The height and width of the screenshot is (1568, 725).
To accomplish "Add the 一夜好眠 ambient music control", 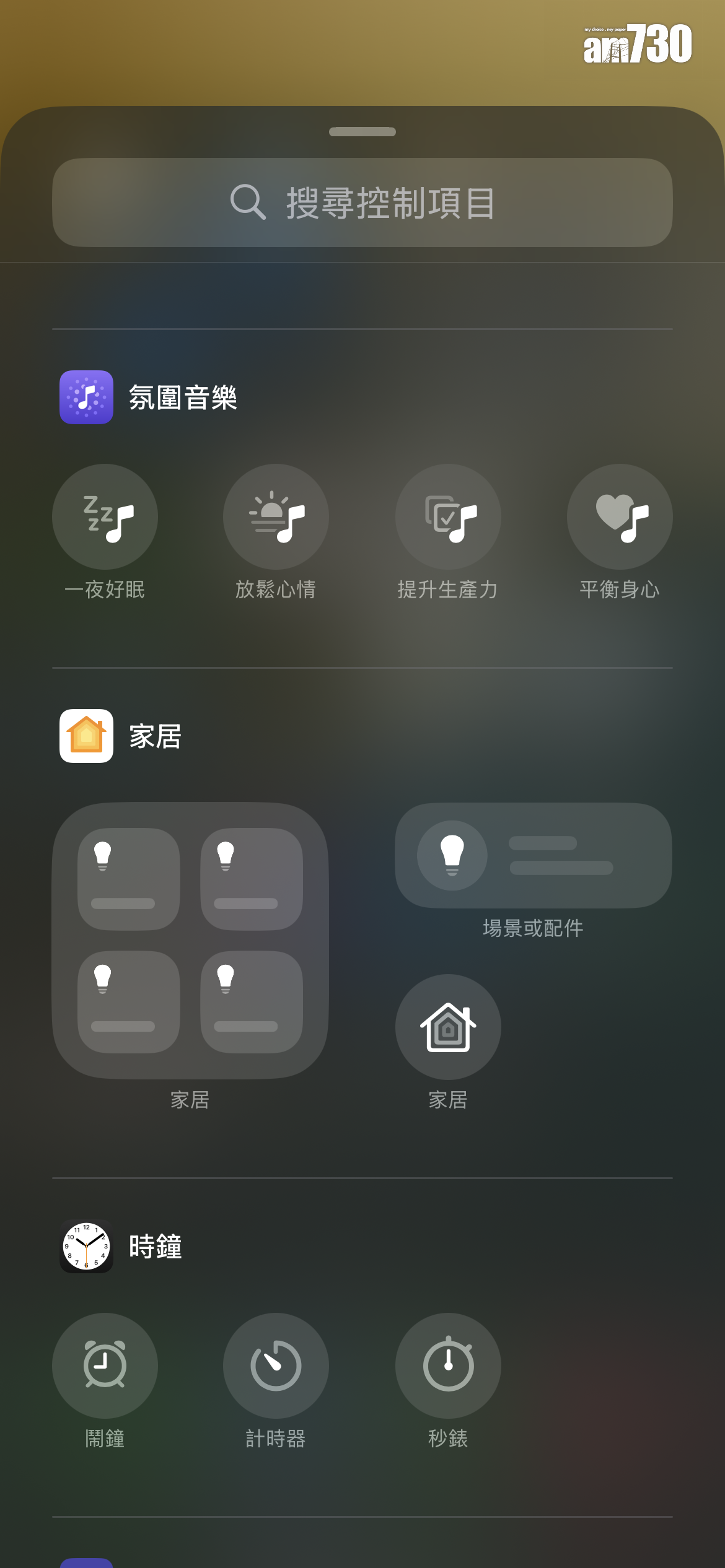I will point(105,517).
